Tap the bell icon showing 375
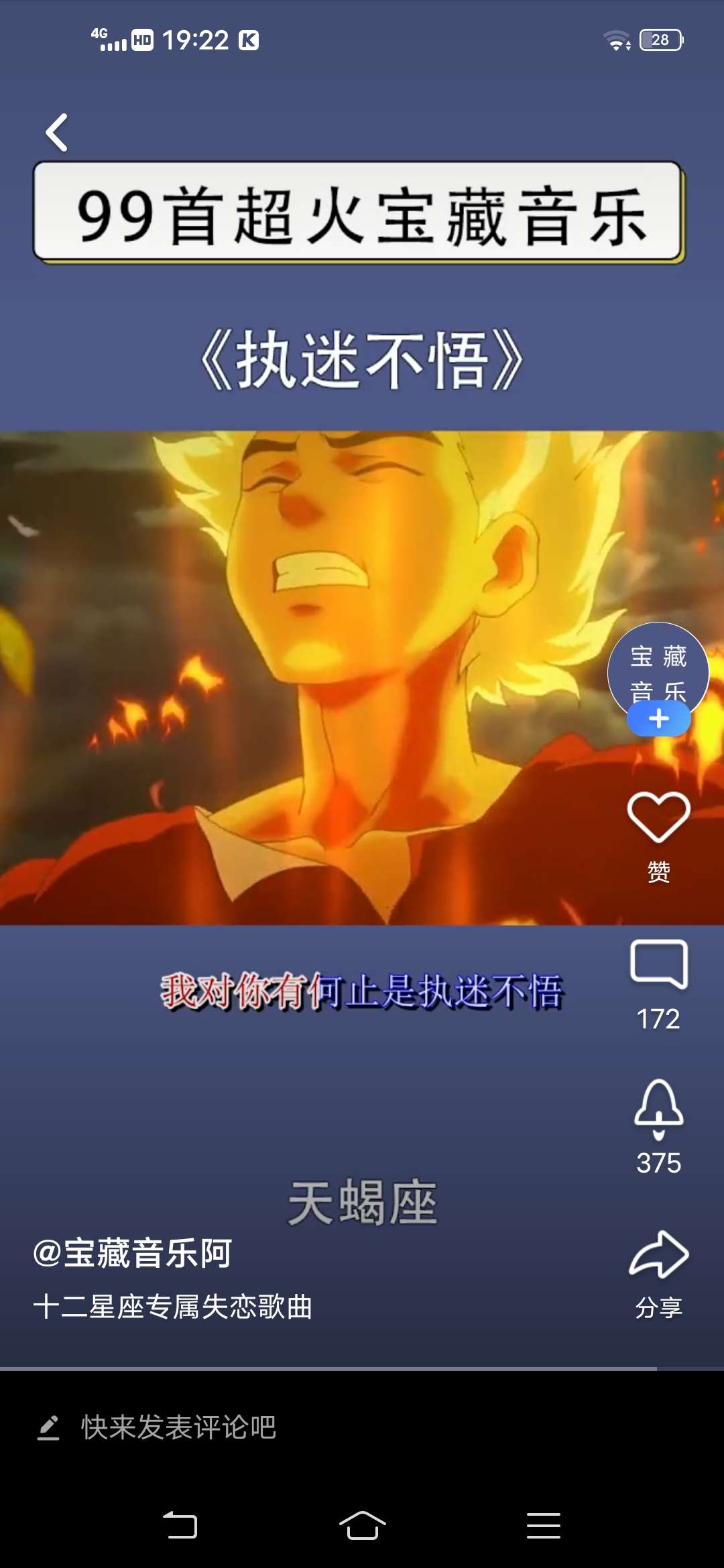Viewport: 724px width, 1568px height. [x=658, y=1110]
